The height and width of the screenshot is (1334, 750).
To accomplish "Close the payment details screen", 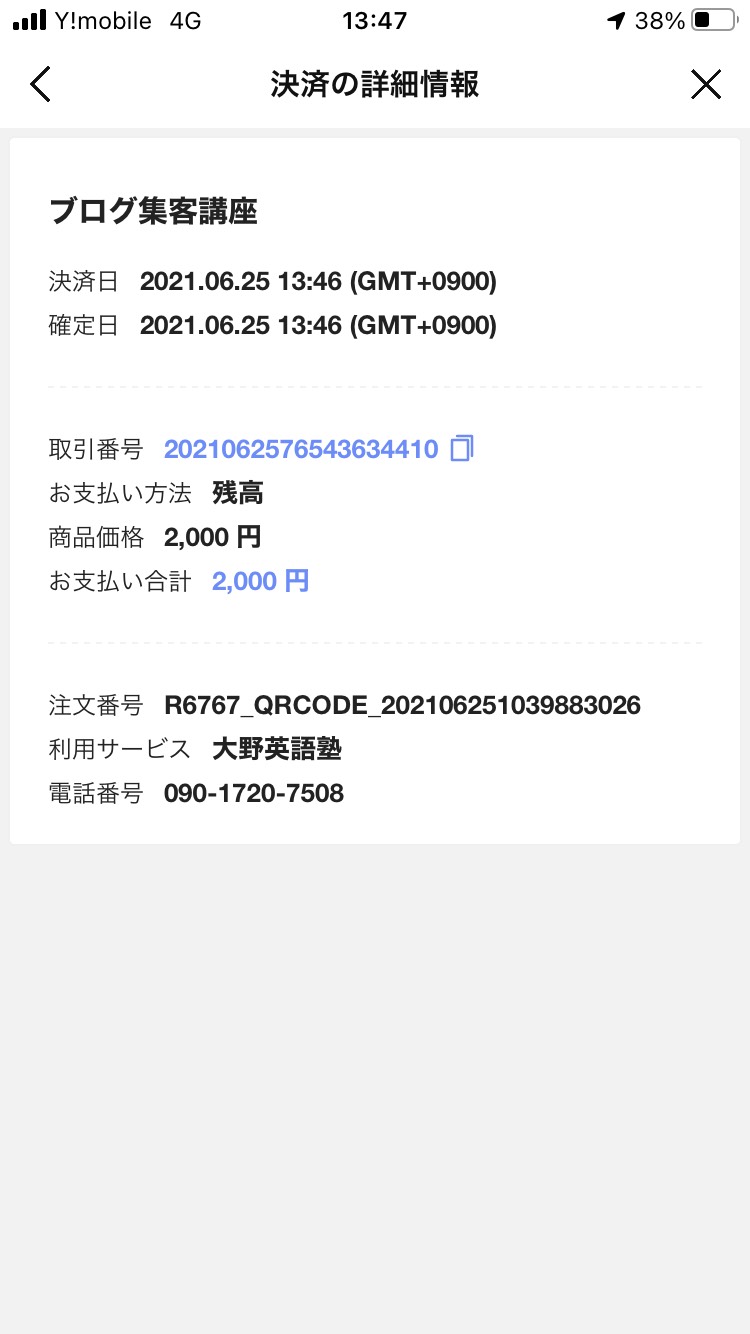I will [x=706, y=85].
